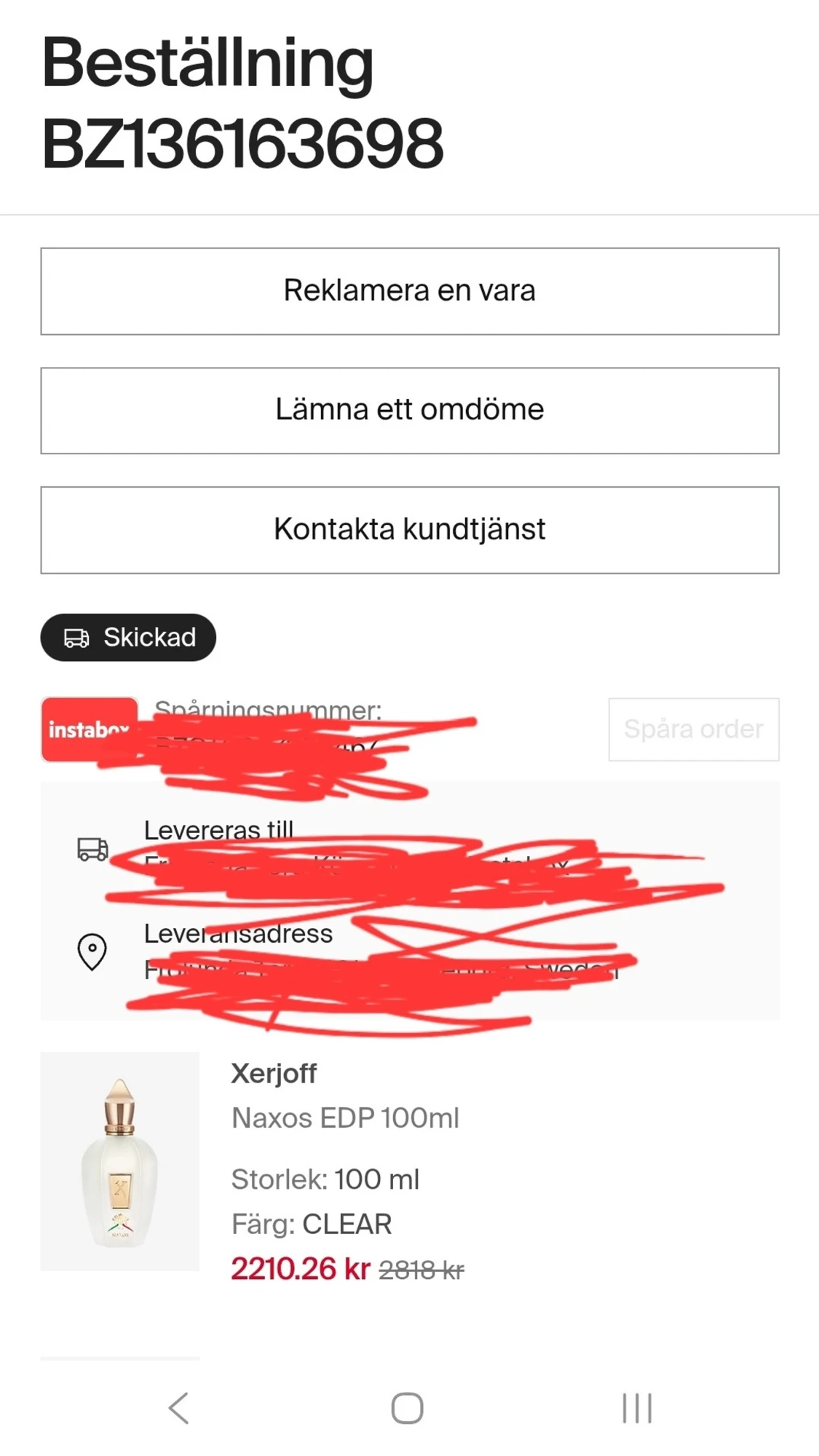The image size is (819, 1456).
Task: Open recent apps from the navigation bar
Action: (637, 1408)
